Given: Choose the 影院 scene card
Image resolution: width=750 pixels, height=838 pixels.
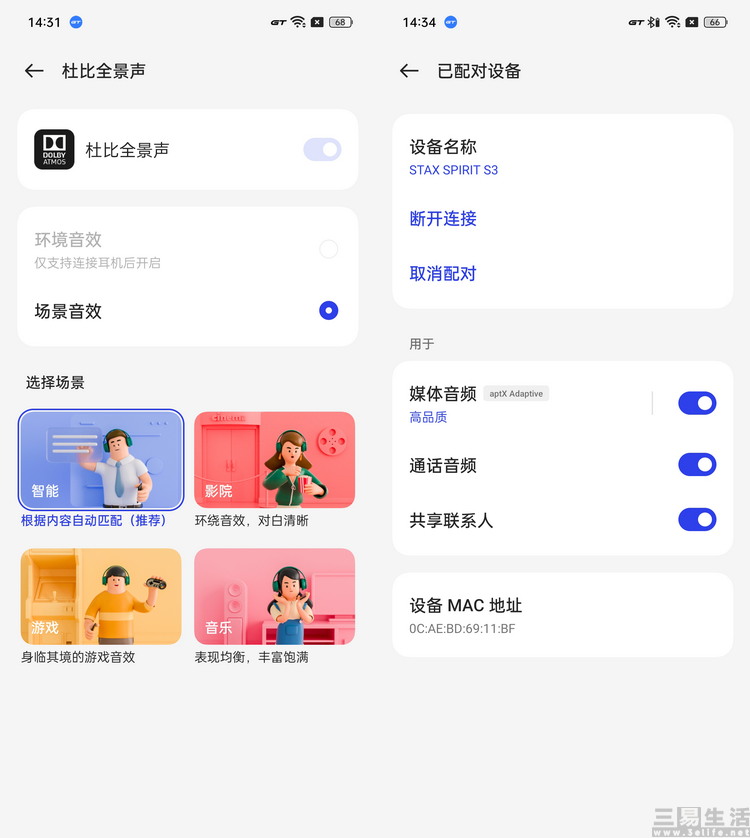Looking at the screenshot, I should pos(274,460).
